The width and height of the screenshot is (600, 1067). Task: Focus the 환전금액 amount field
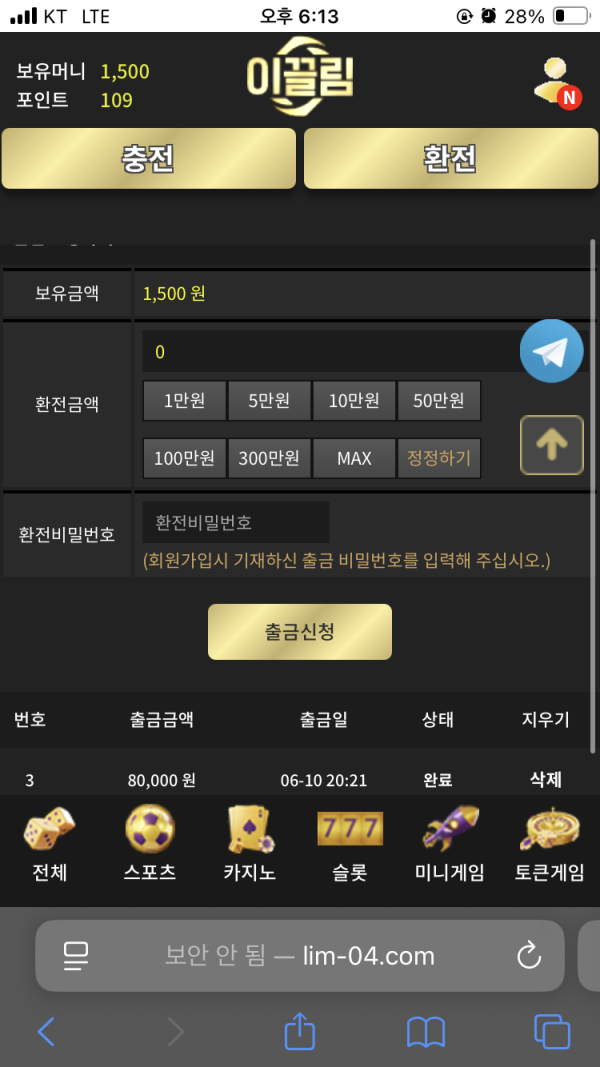click(x=330, y=352)
